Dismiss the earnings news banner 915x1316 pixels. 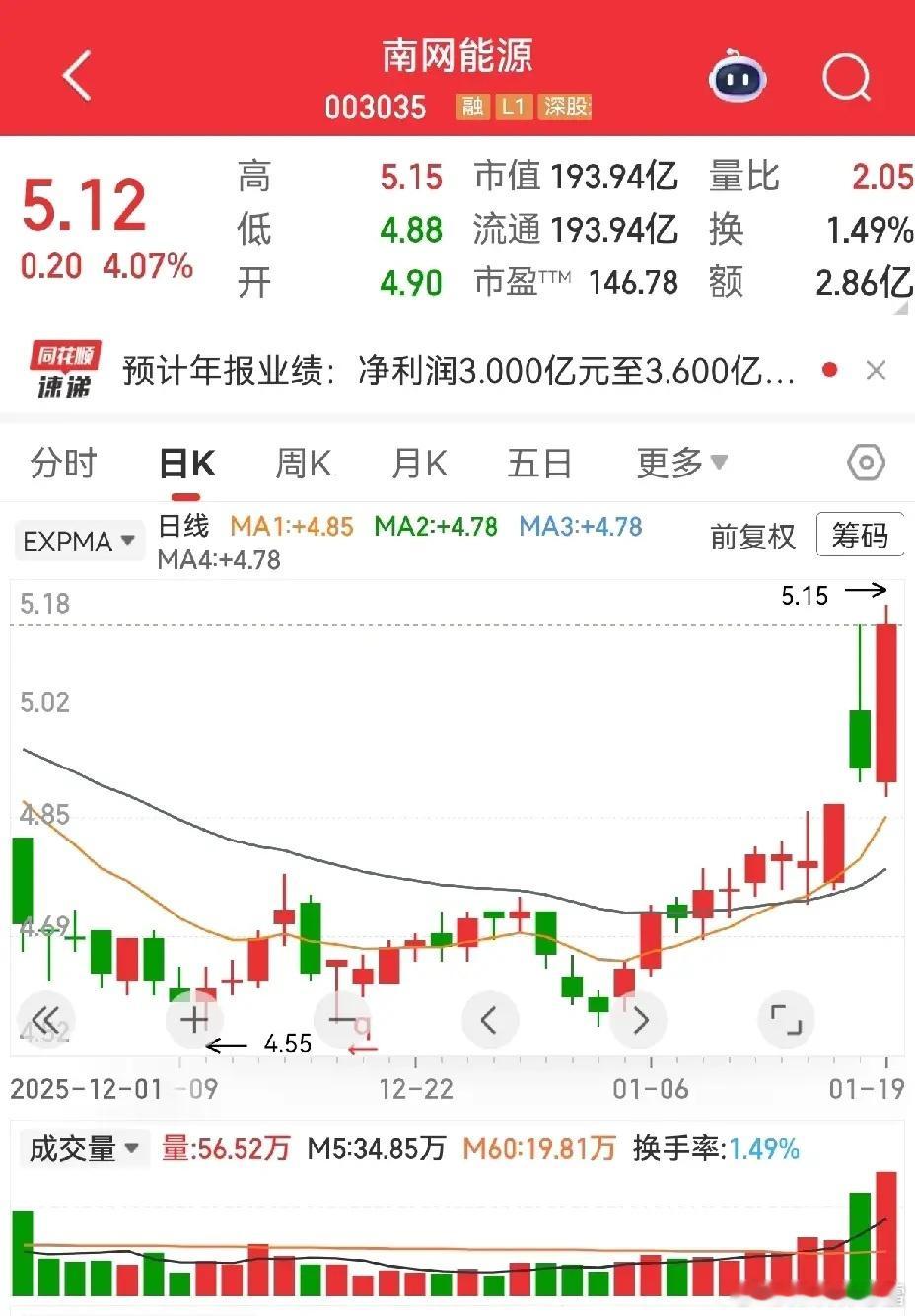(876, 370)
